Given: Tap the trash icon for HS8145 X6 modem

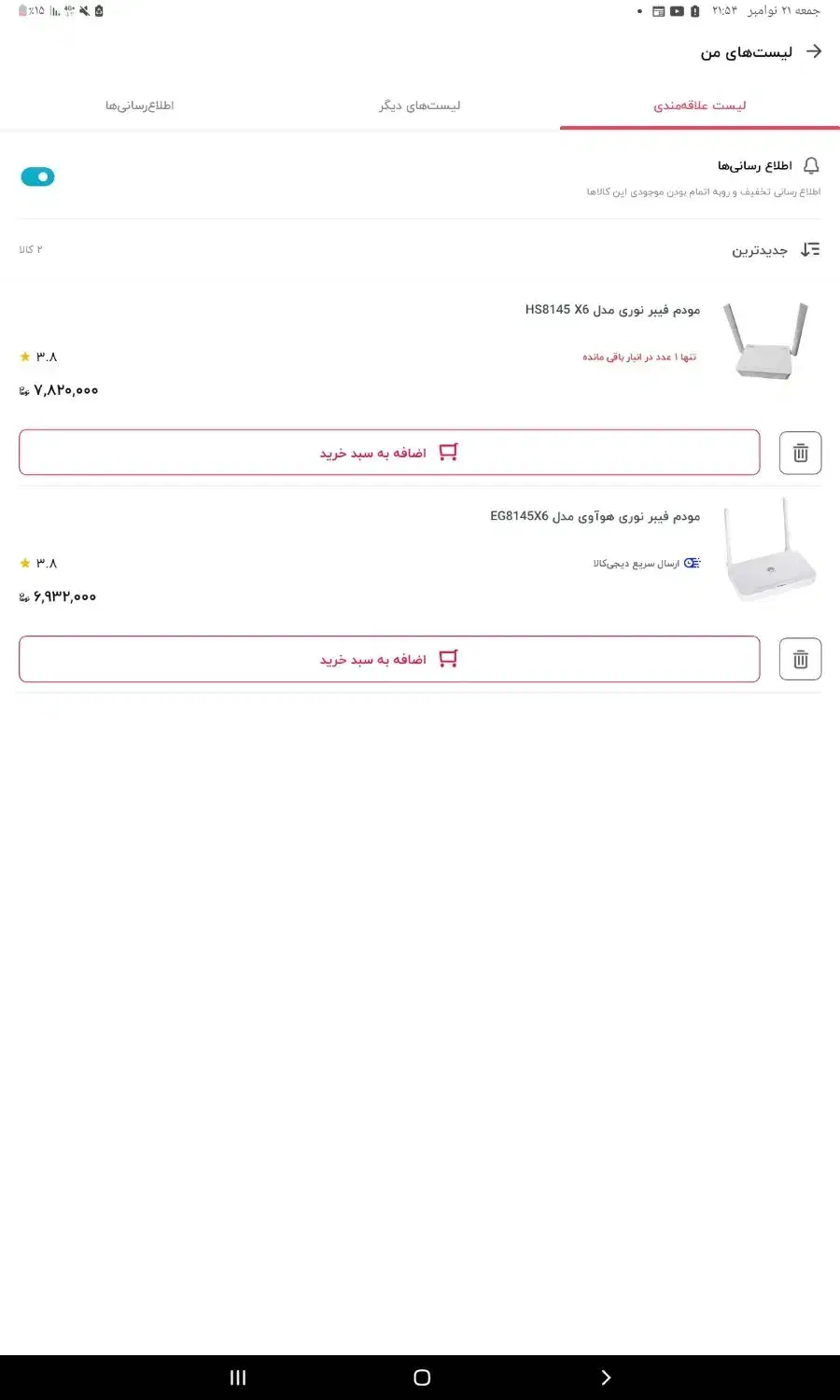Looking at the screenshot, I should (x=800, y=453).
